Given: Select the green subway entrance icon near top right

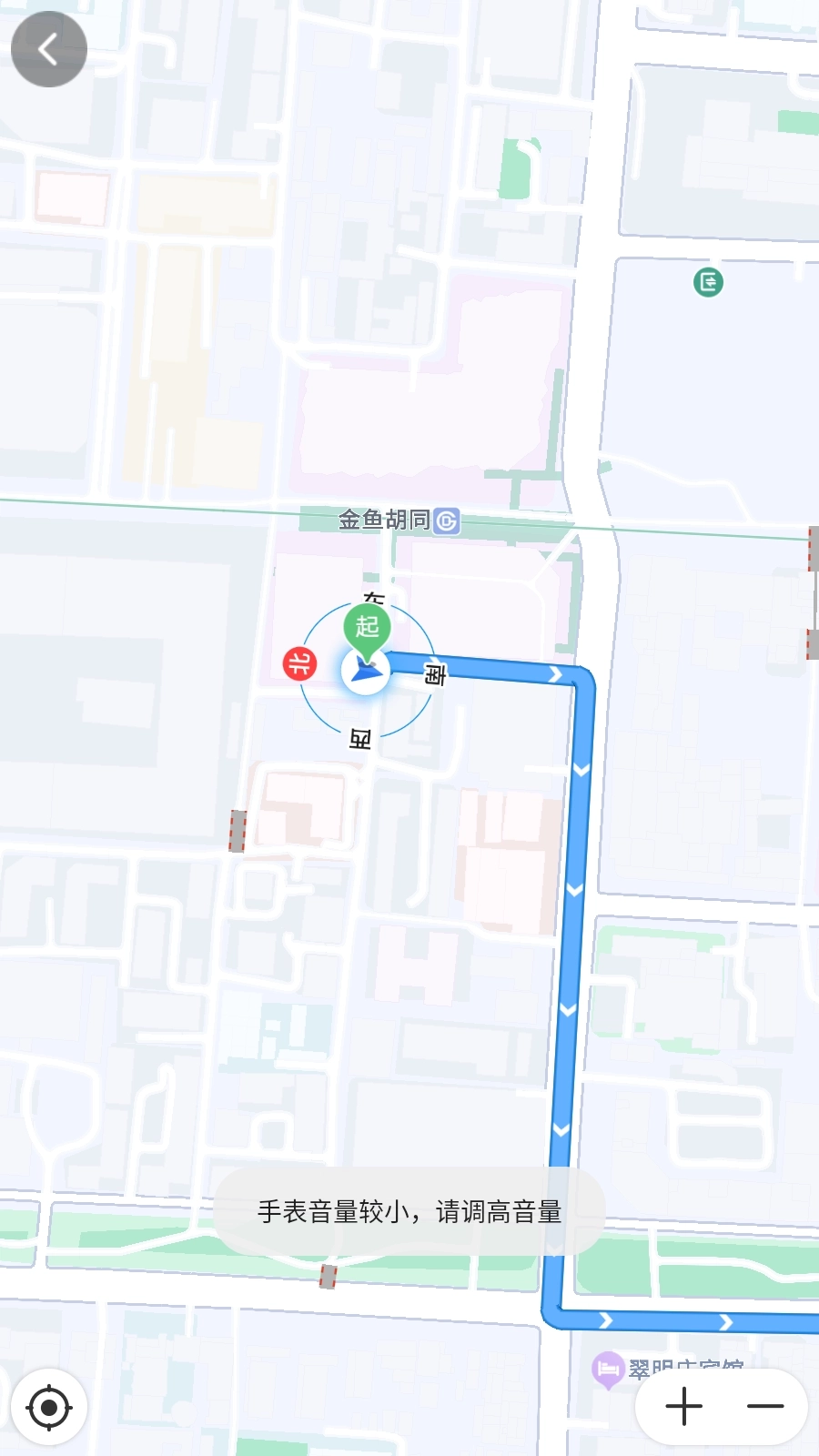Looking at the screenshot, I should (708, 282).
